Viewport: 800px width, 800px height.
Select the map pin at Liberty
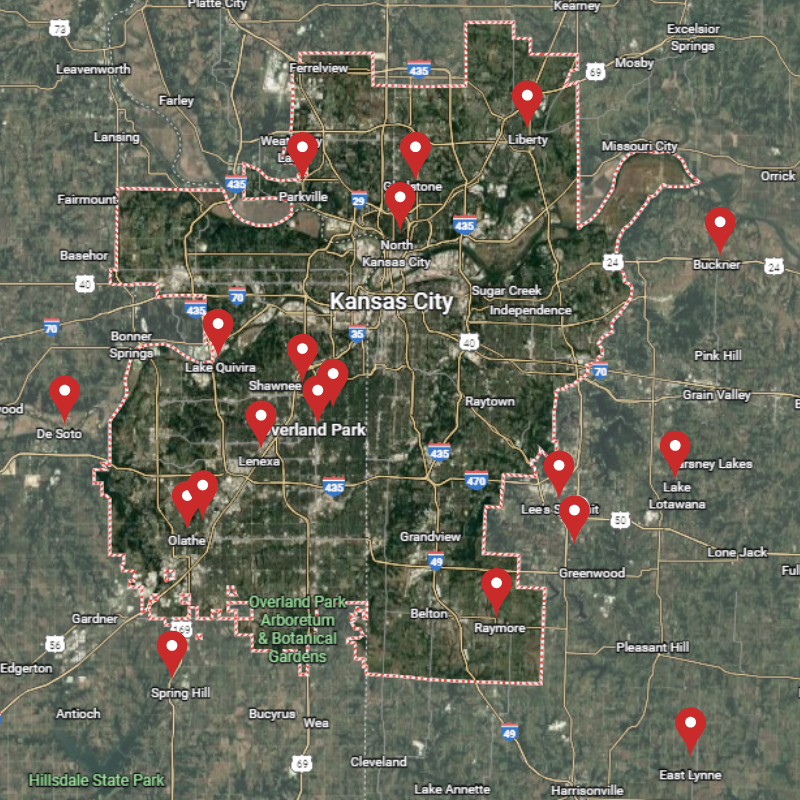click(527, 99)
